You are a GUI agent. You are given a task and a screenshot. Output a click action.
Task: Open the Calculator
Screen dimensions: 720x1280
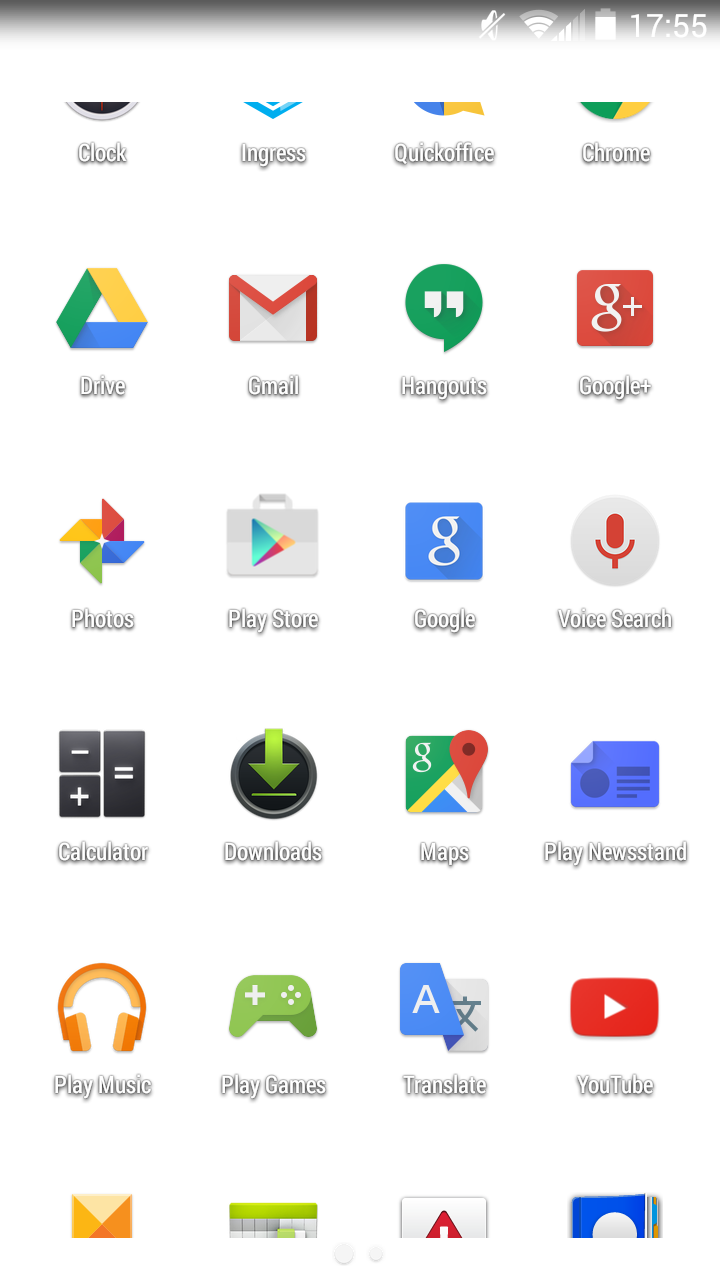pyautogui.click(x=102, y=774)
